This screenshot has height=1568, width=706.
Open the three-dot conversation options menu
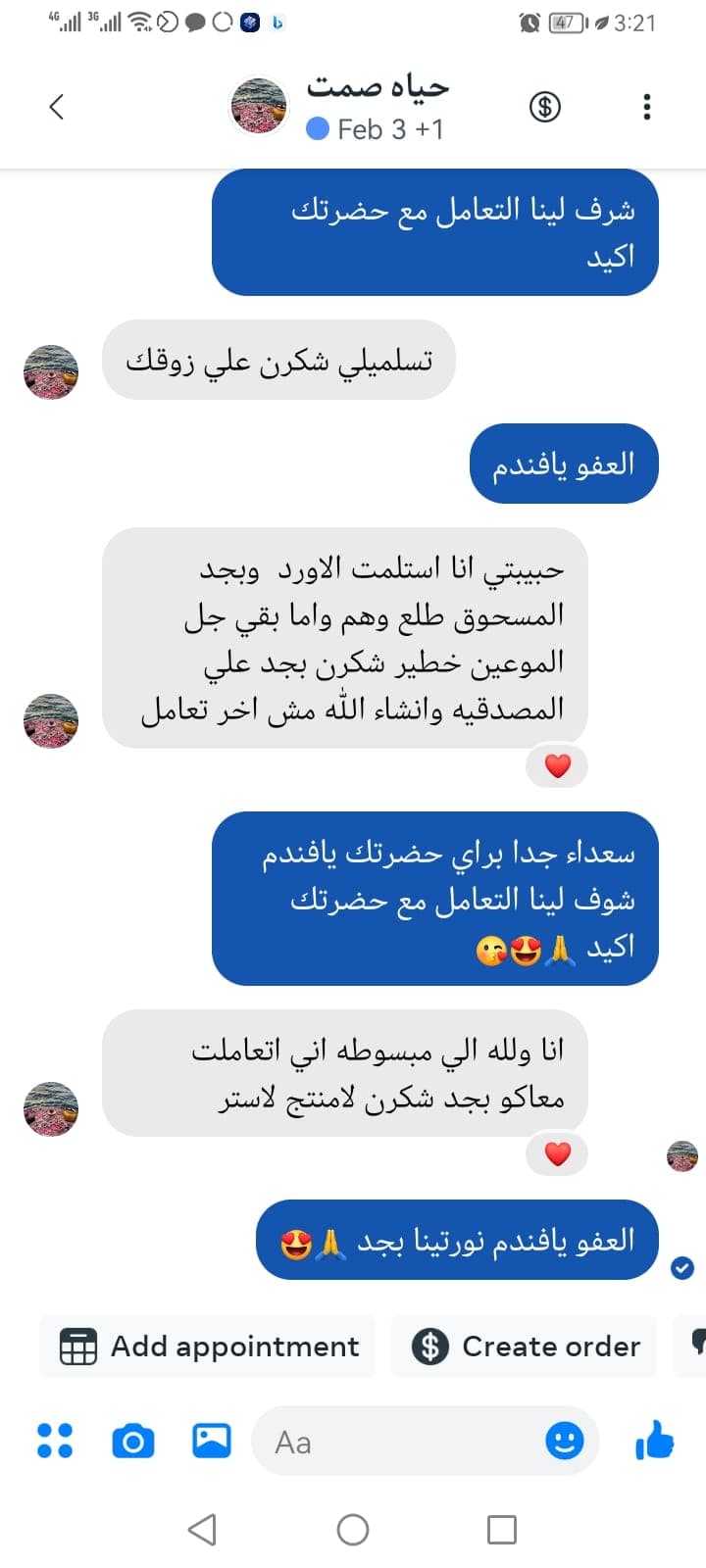point(646,107)
